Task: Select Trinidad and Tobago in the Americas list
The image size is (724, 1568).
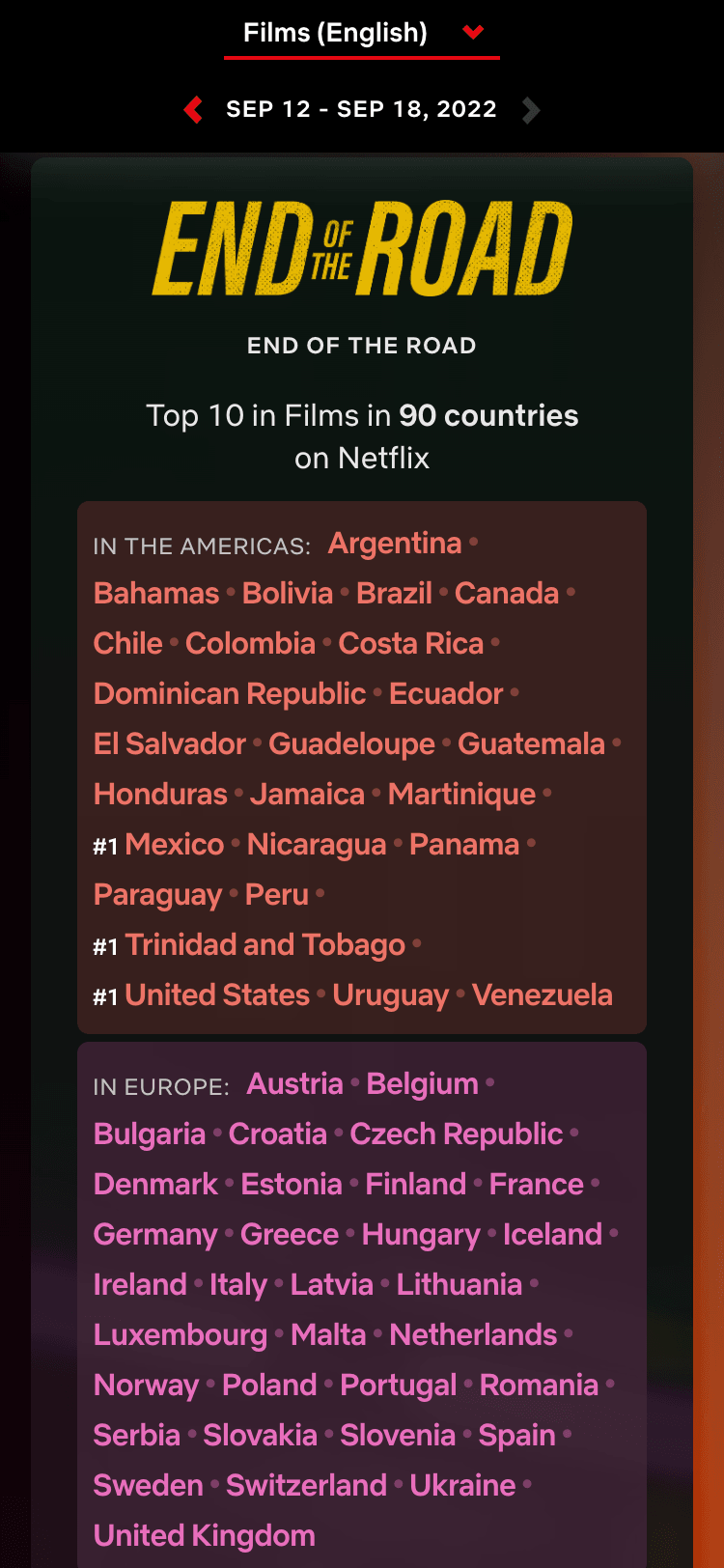Action: 265,944
